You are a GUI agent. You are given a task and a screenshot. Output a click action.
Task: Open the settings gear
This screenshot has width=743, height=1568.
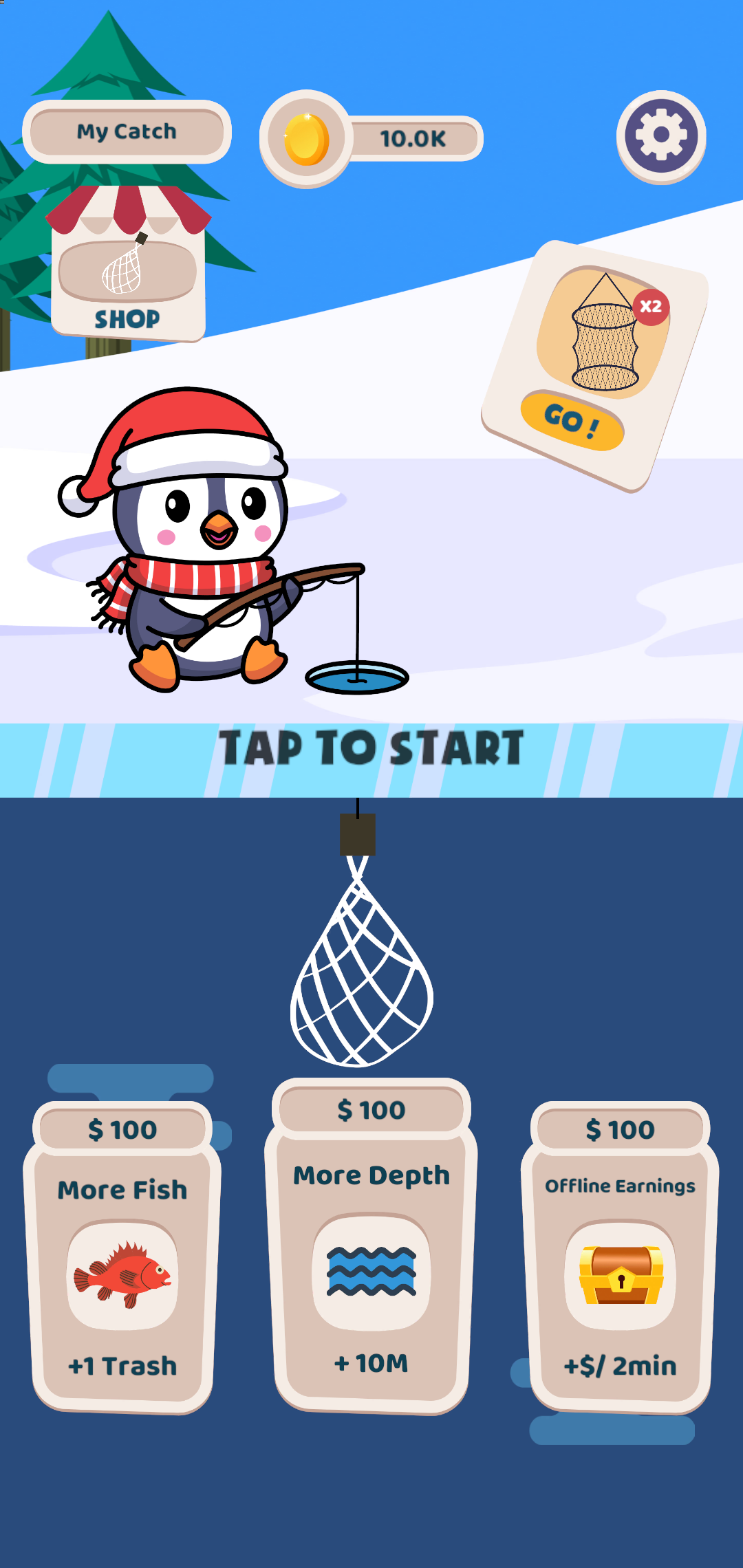[661, 136]
